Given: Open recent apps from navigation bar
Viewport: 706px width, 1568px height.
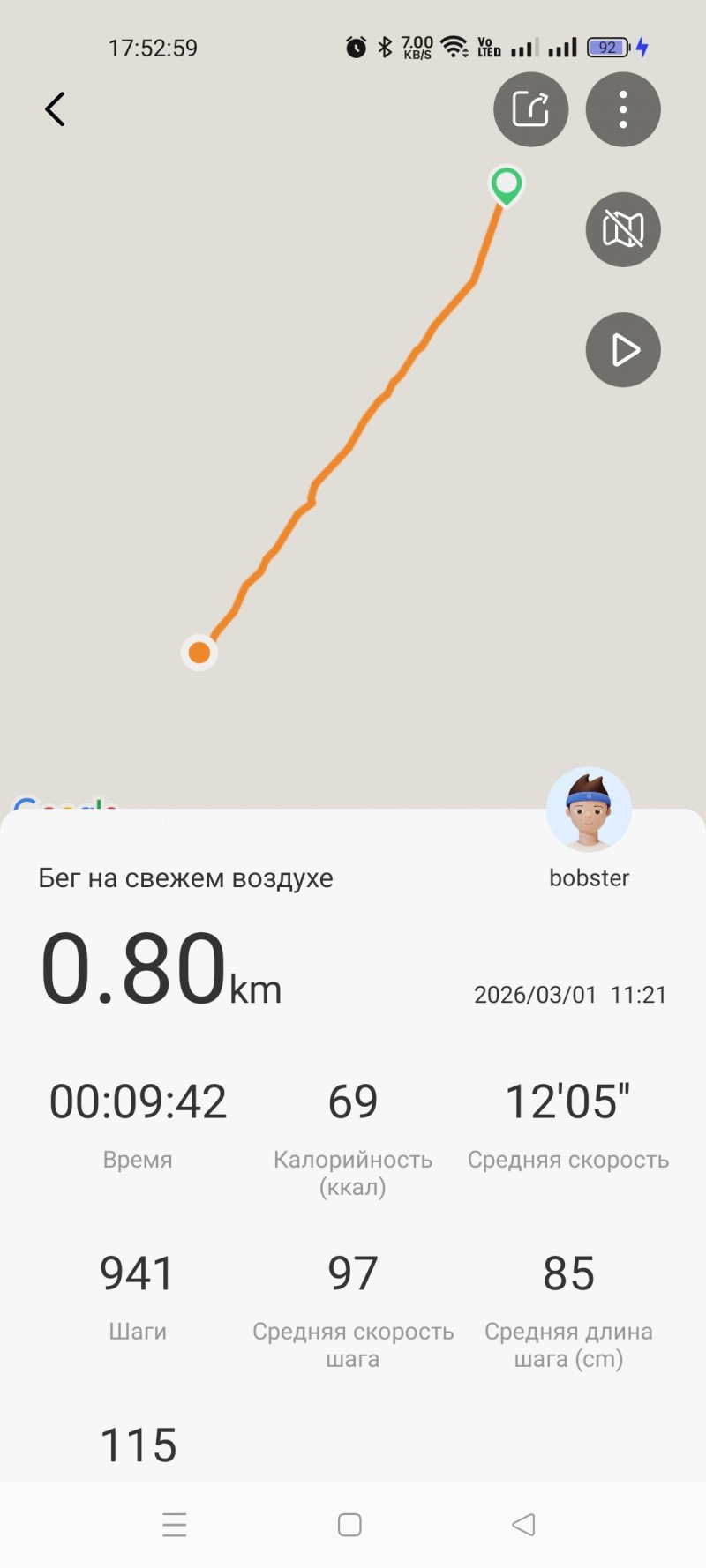Looking at the screenshot, I should pyautogui.click(x=175, y=1525).
